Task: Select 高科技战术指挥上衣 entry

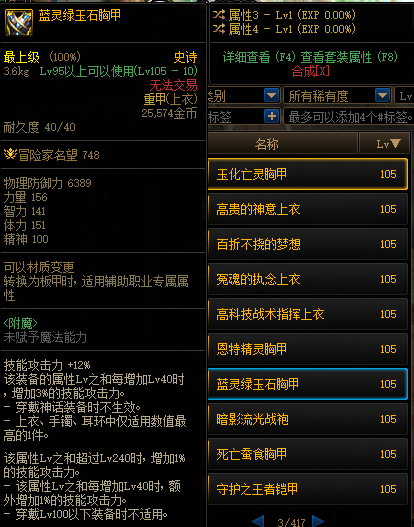Action: (308, 314)
